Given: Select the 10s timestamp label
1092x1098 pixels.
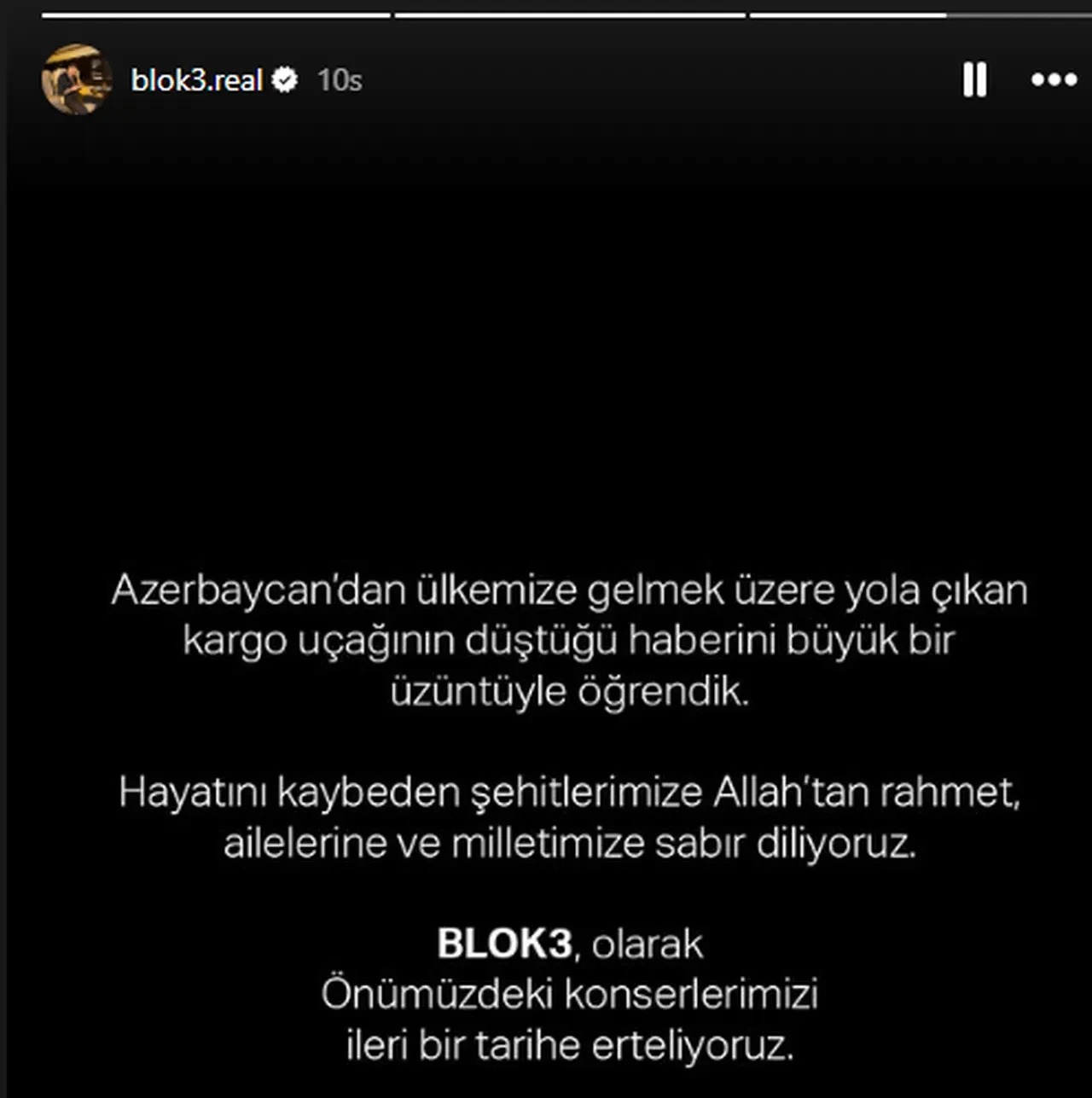Looking at the screenshot, I should pos(339,82).
